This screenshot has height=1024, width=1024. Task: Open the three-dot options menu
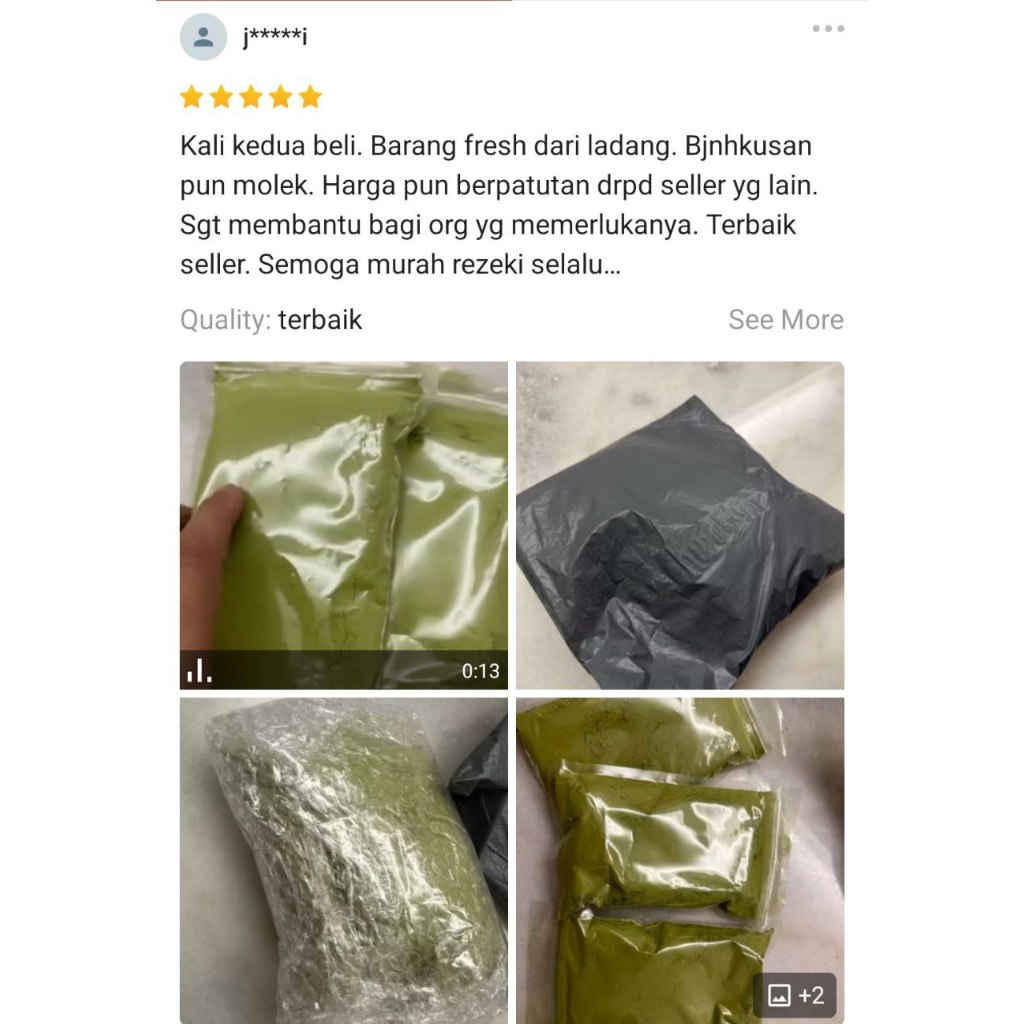(x=827, y=29)
